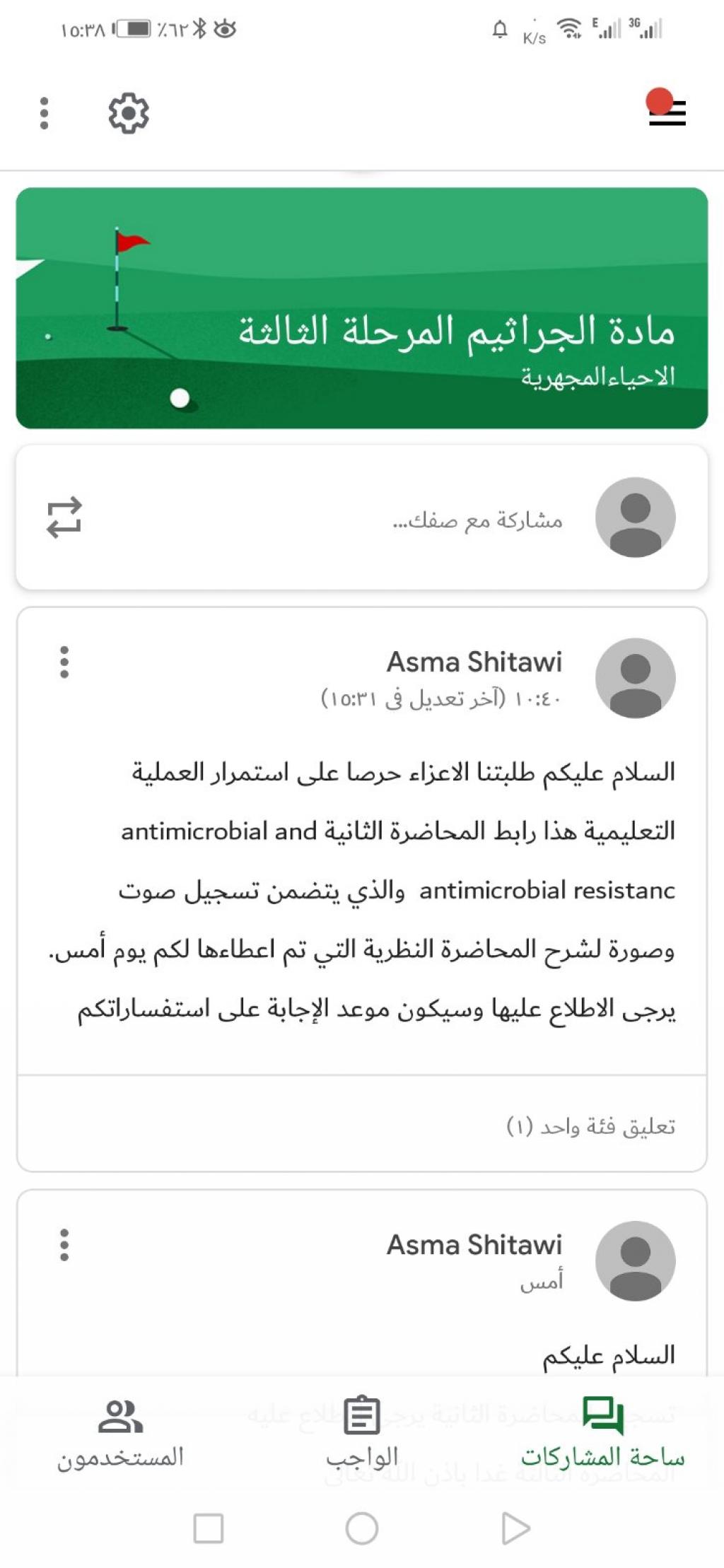View the one class comment
The image size is (724, 1568).
590,1125
